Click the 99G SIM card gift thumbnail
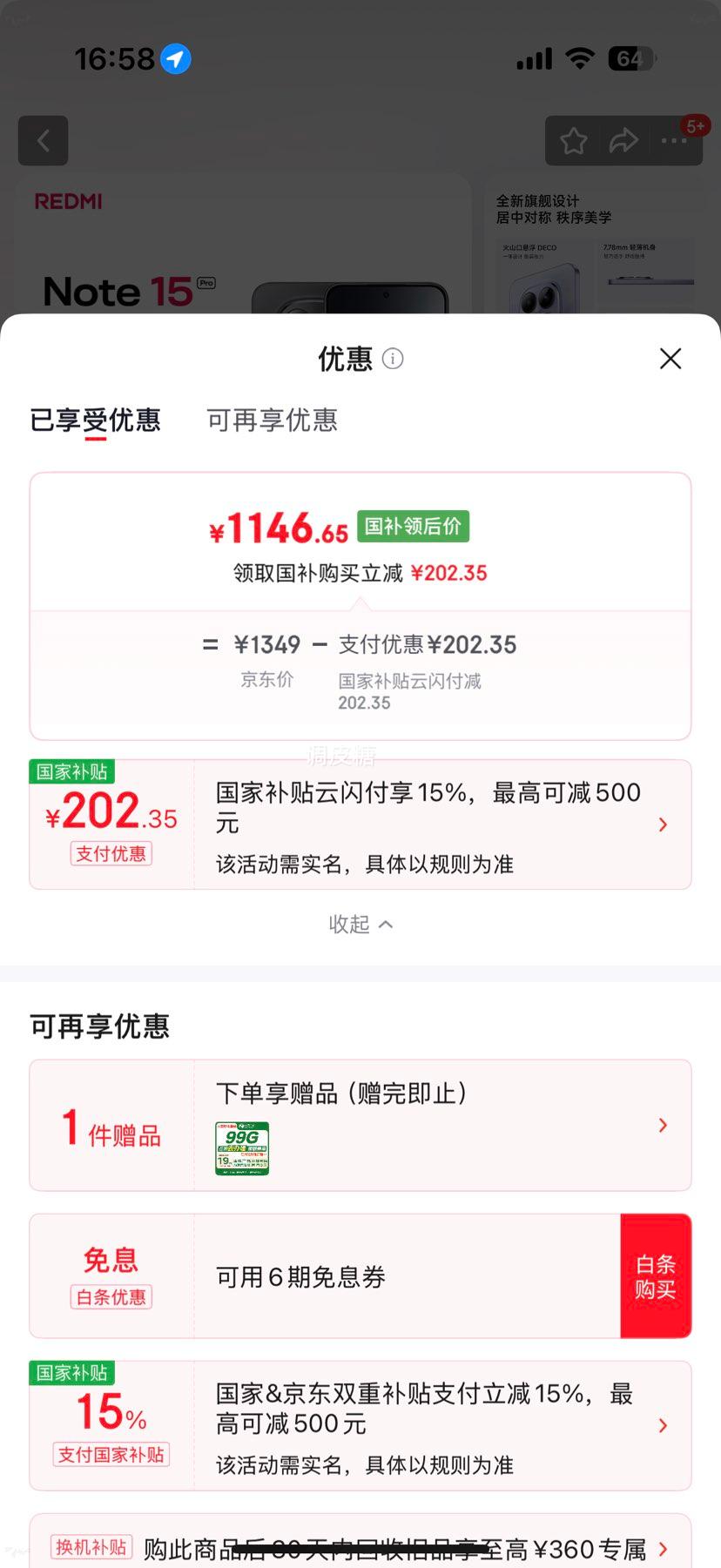This screenshot has height=1568, width=721. [241, 1147]
